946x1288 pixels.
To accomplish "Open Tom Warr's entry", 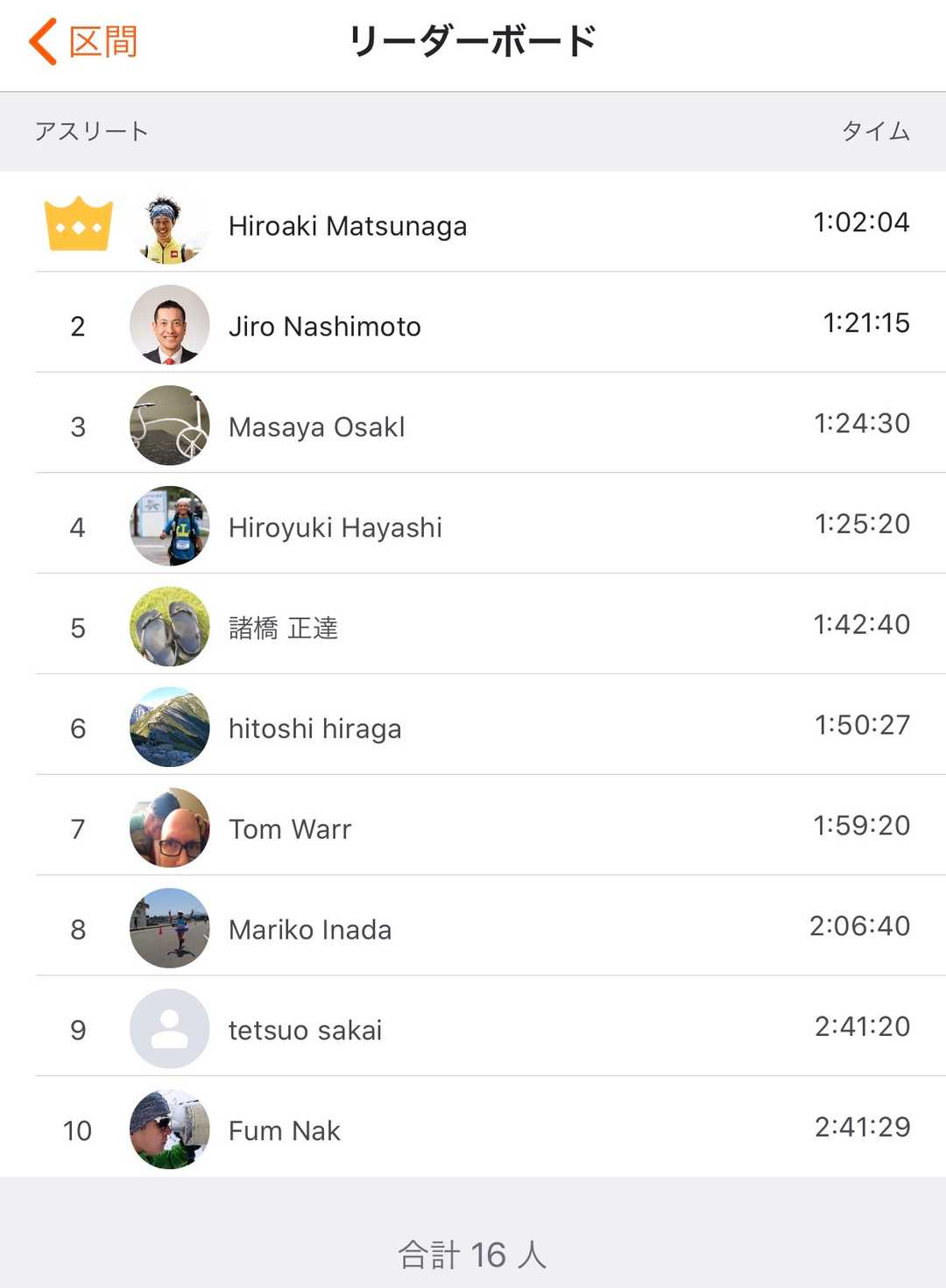I will click(x=473, y=826).
